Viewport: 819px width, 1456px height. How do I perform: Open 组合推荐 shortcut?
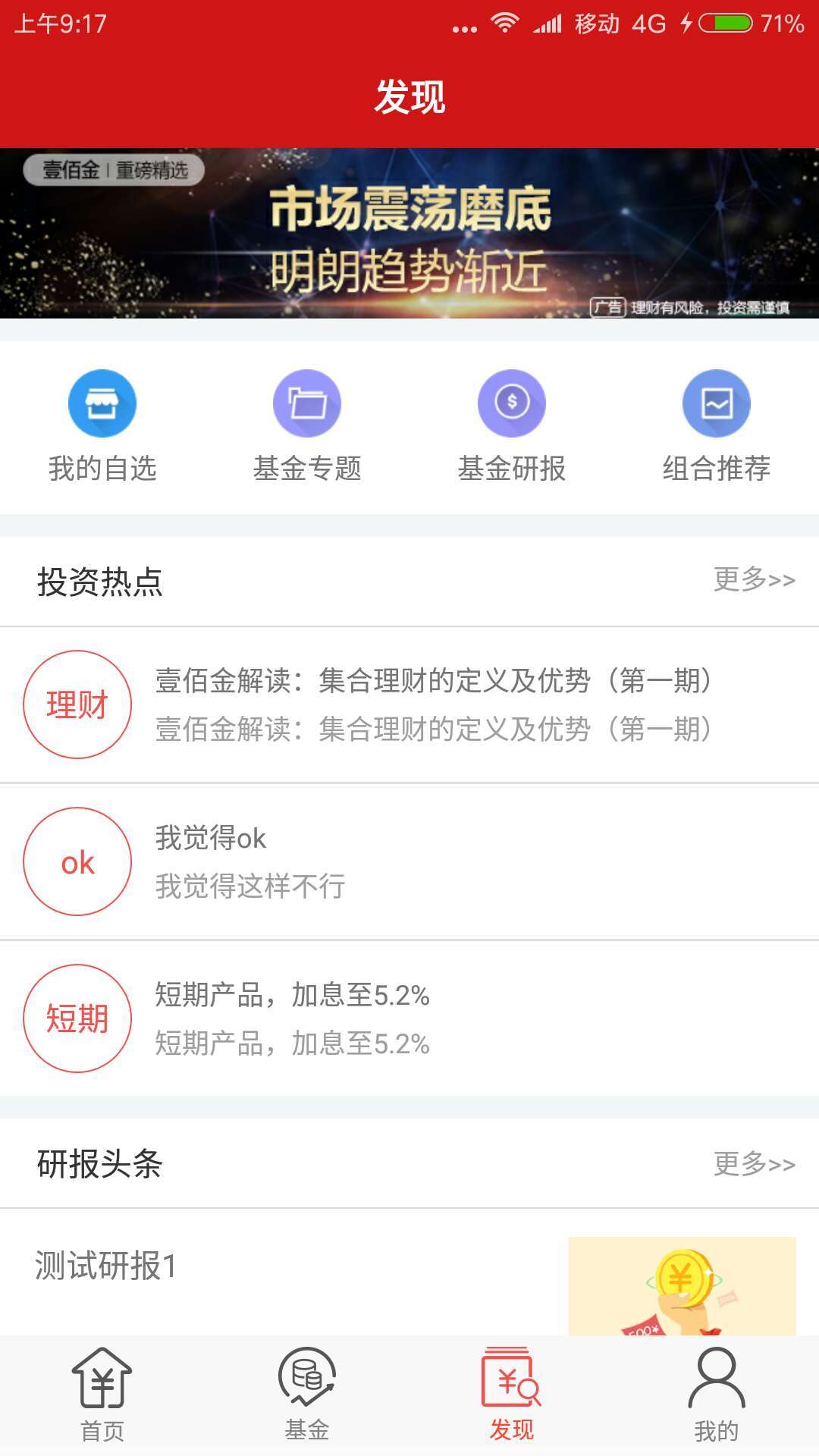click(717, 426)
